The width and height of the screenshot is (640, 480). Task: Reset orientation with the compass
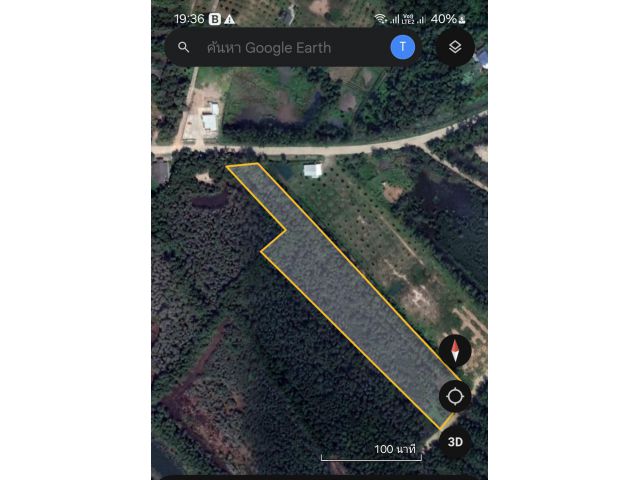pos(455,352)
